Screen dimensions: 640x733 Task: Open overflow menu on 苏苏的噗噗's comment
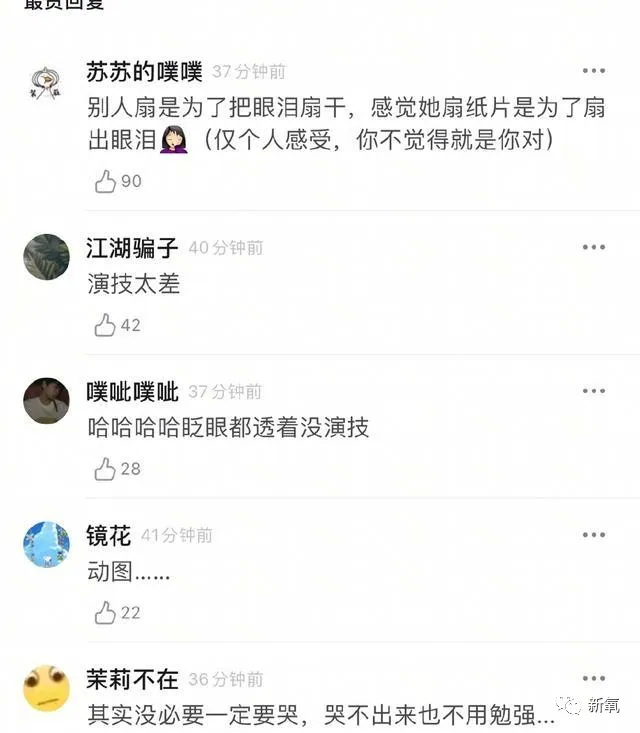click(x=594, y=71)
